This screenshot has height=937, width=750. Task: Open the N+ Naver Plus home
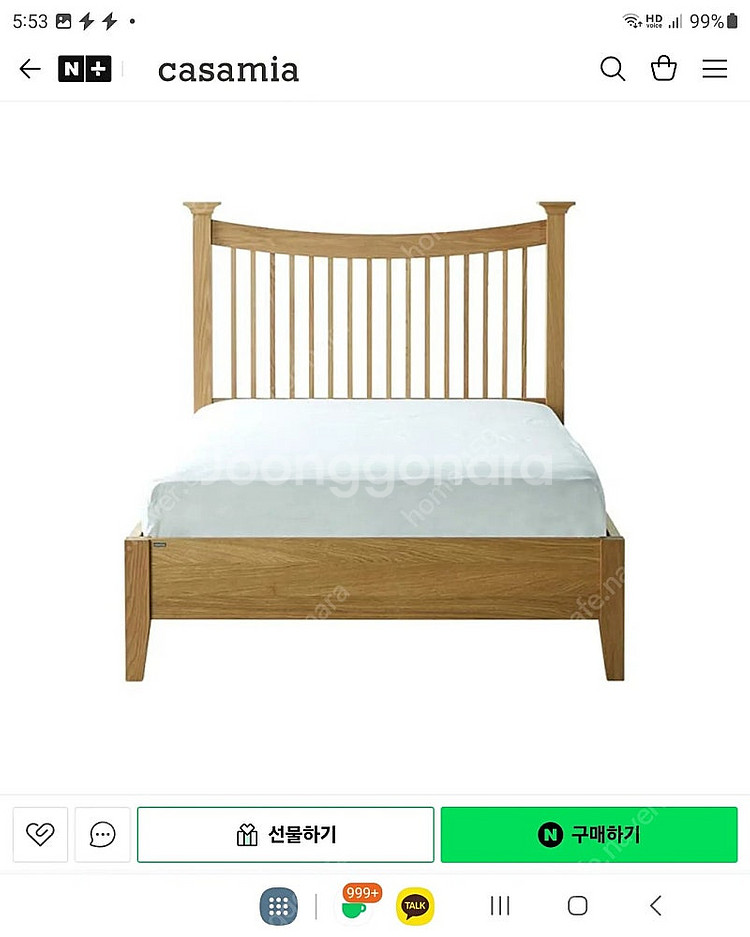pyautogui.click(x=84, y=69)
